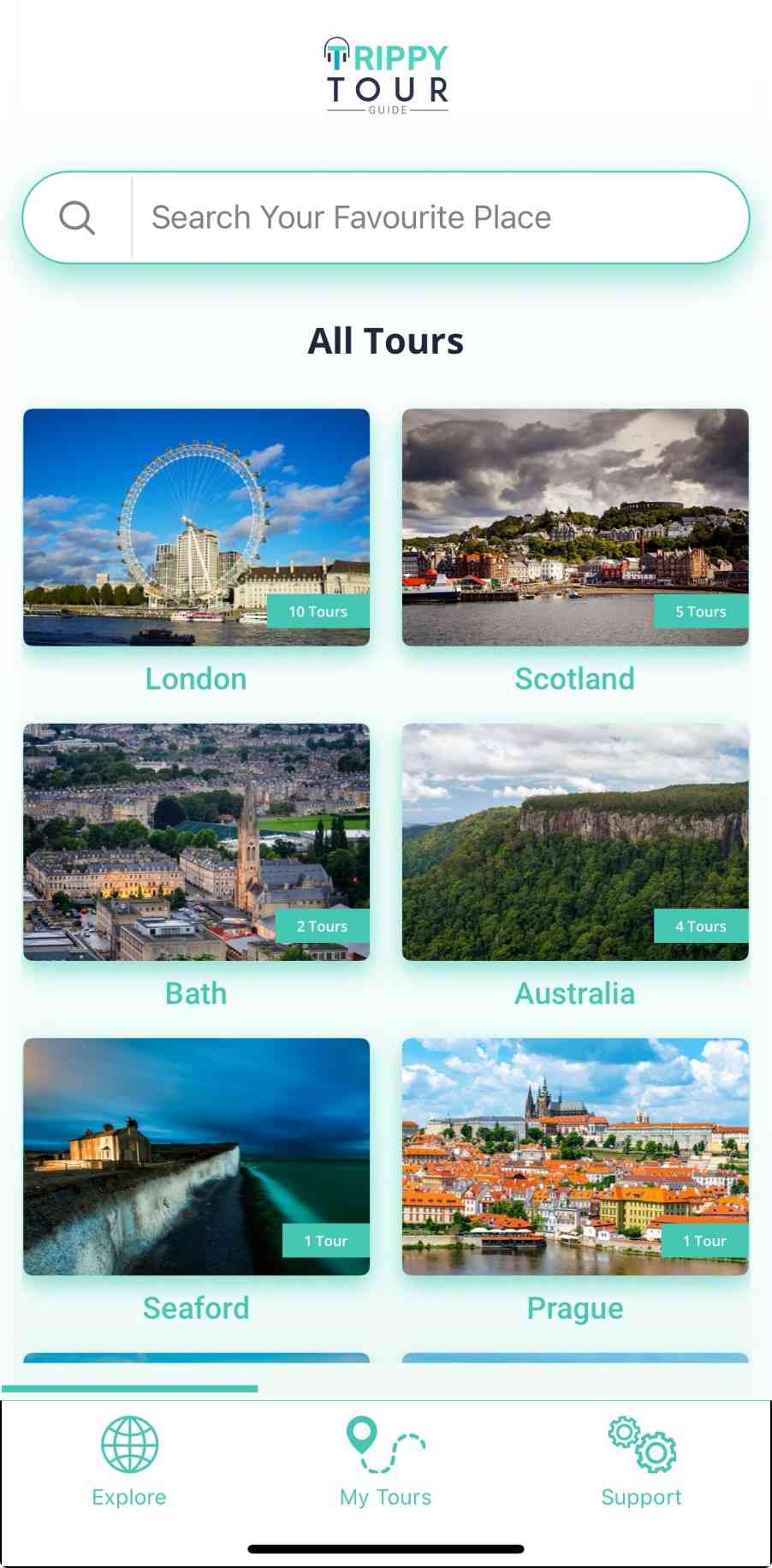Viewport: 772px width, 1568px height.
Task: Select the Australia tours card
Action: 575,841
